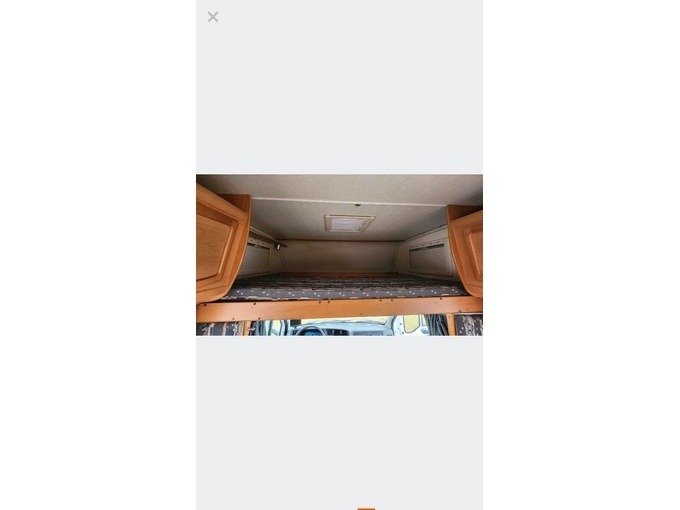Close the full-screen photo viewer

tap(213, 17)
